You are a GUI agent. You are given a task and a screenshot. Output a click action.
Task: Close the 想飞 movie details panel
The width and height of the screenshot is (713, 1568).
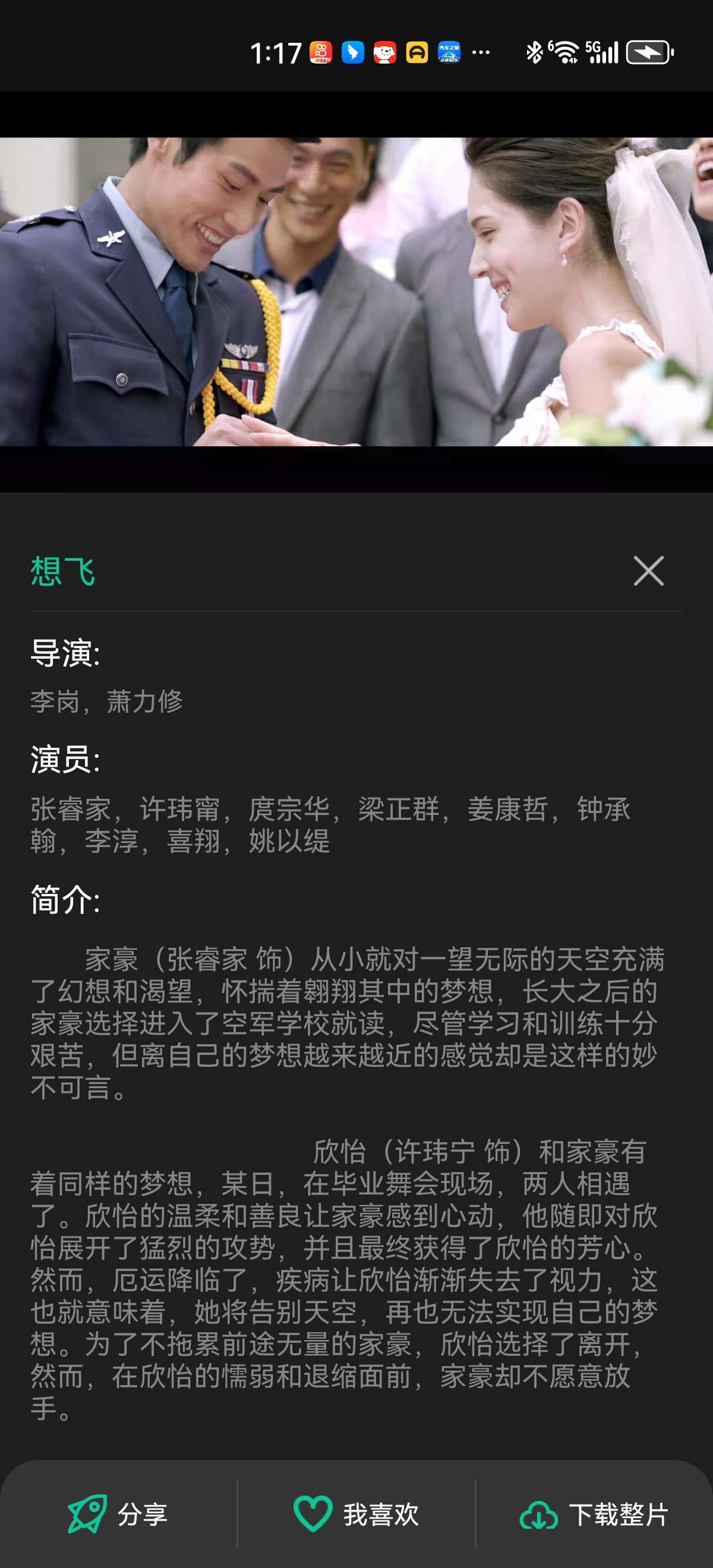click(648, 571)
